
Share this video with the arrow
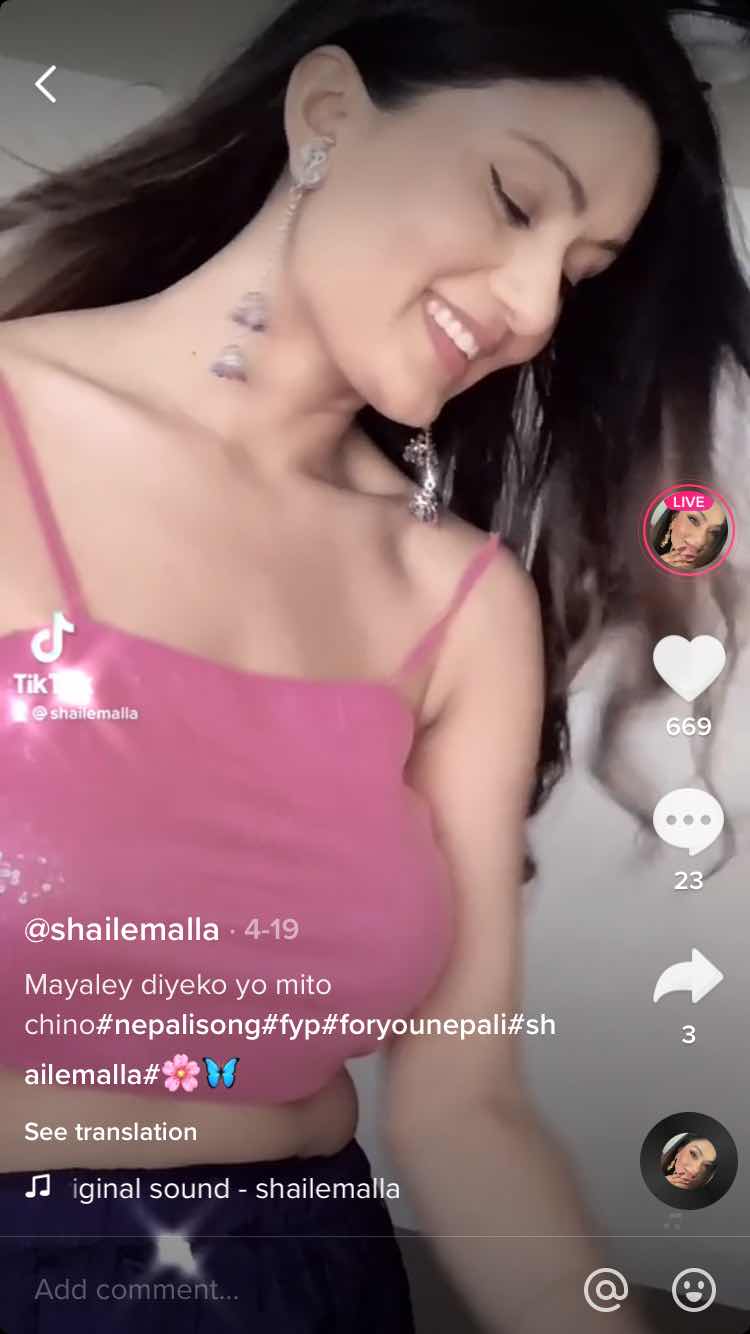tap(688, 977)
